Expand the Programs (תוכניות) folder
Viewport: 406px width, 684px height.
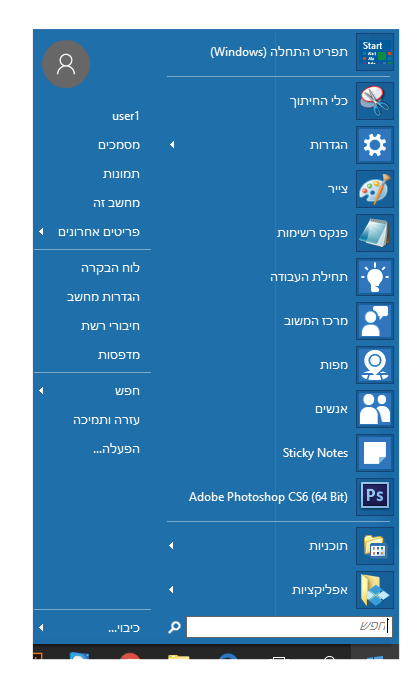[x=280, y=546]
